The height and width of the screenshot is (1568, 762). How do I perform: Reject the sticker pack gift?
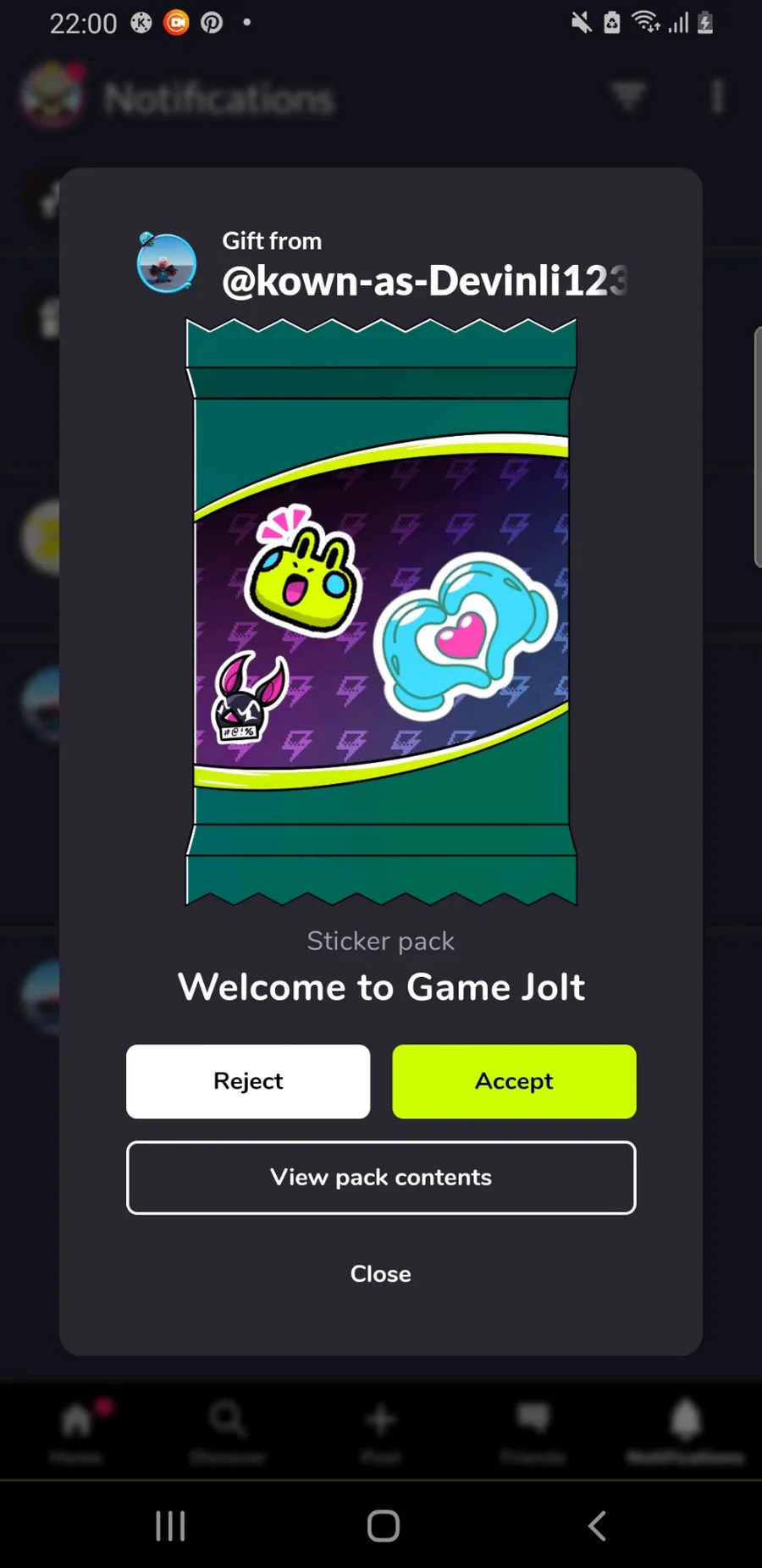[x=248, y=1081]
